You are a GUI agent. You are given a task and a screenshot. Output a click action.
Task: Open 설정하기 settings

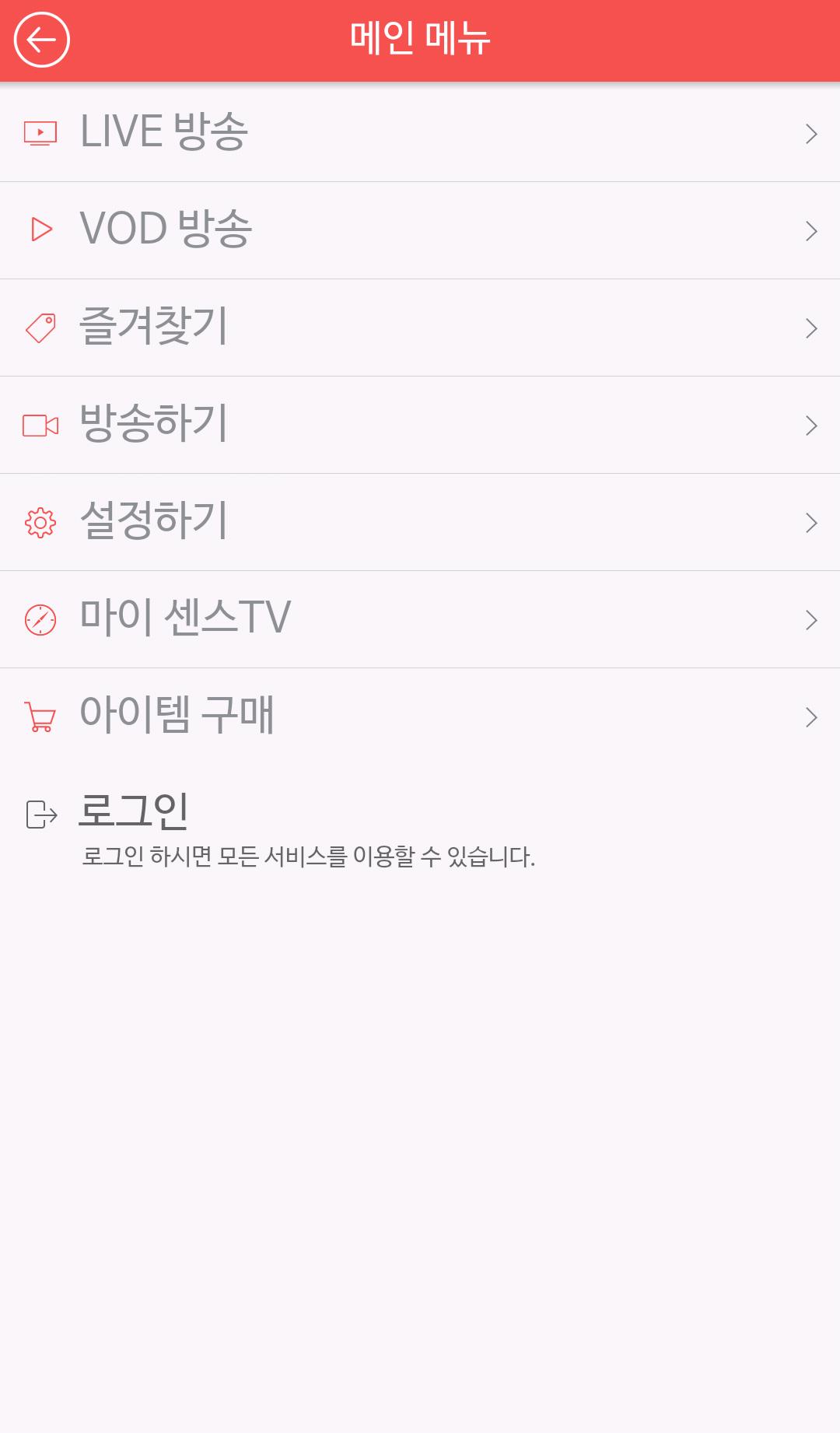coord(420,521)
